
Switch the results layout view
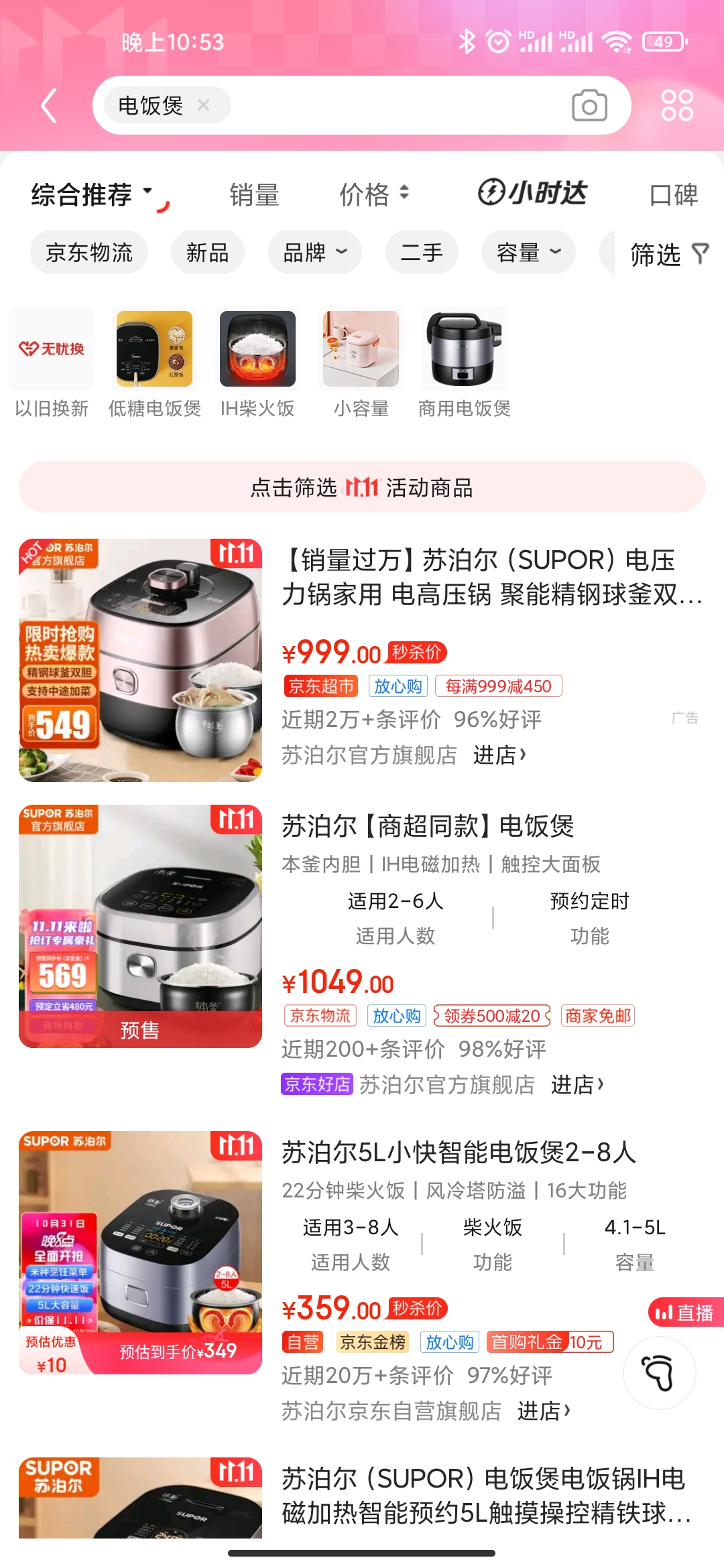(x=677, y=106)
